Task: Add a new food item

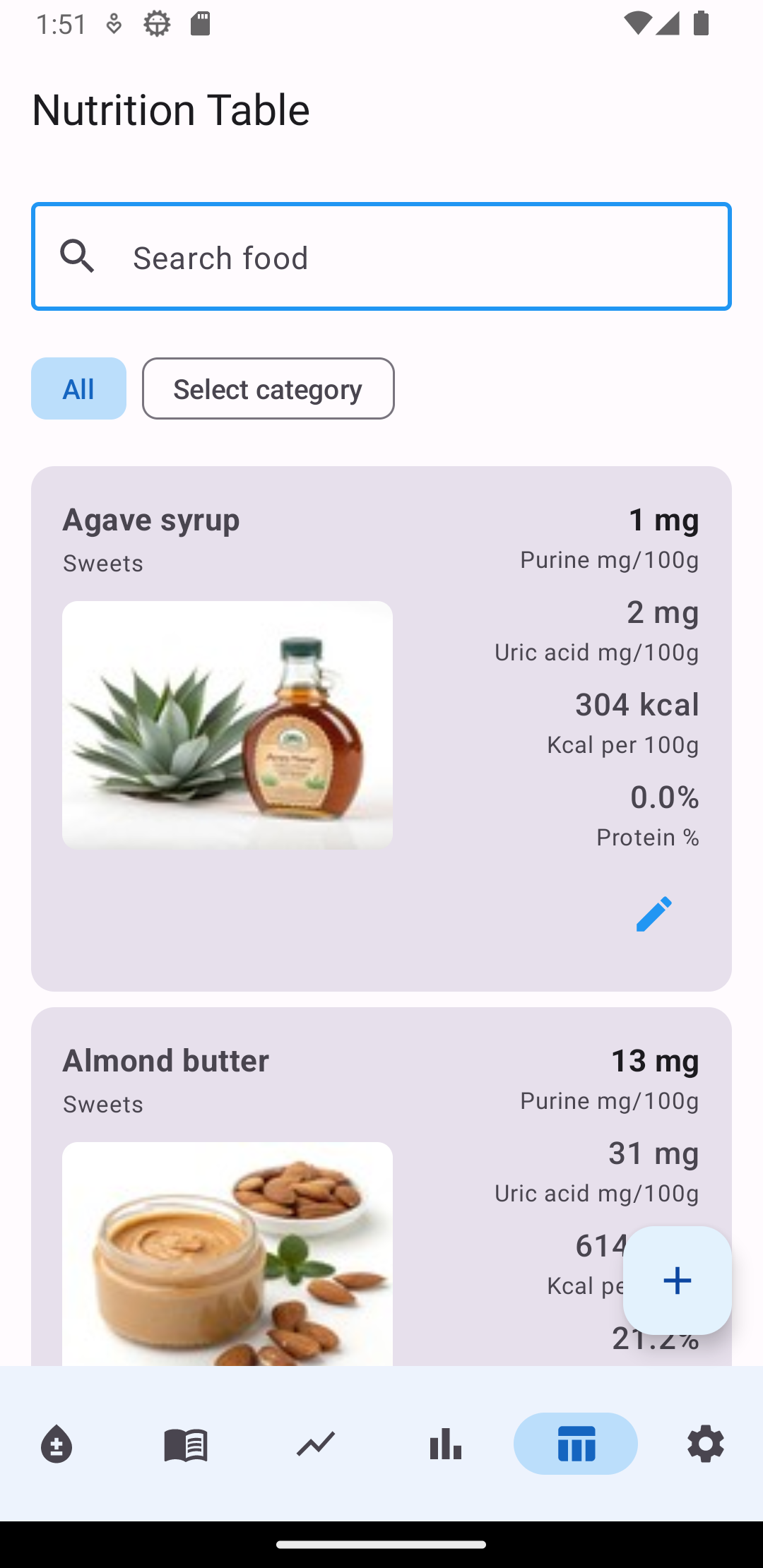Action: [677, 1280]
